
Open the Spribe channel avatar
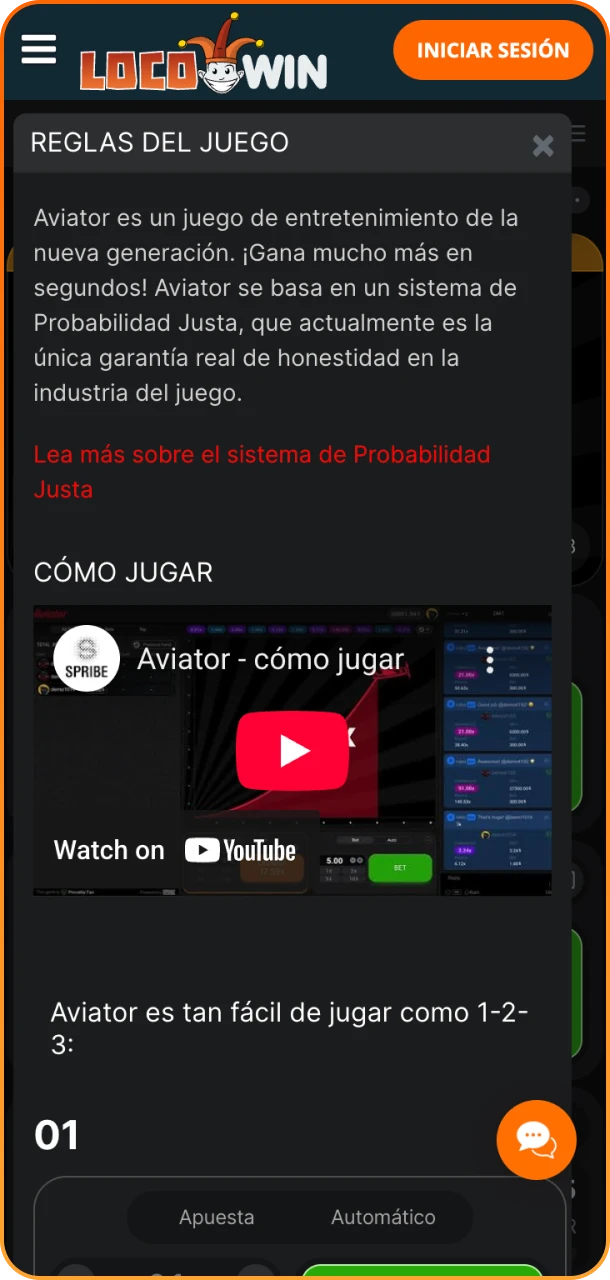tap(87, 658)
